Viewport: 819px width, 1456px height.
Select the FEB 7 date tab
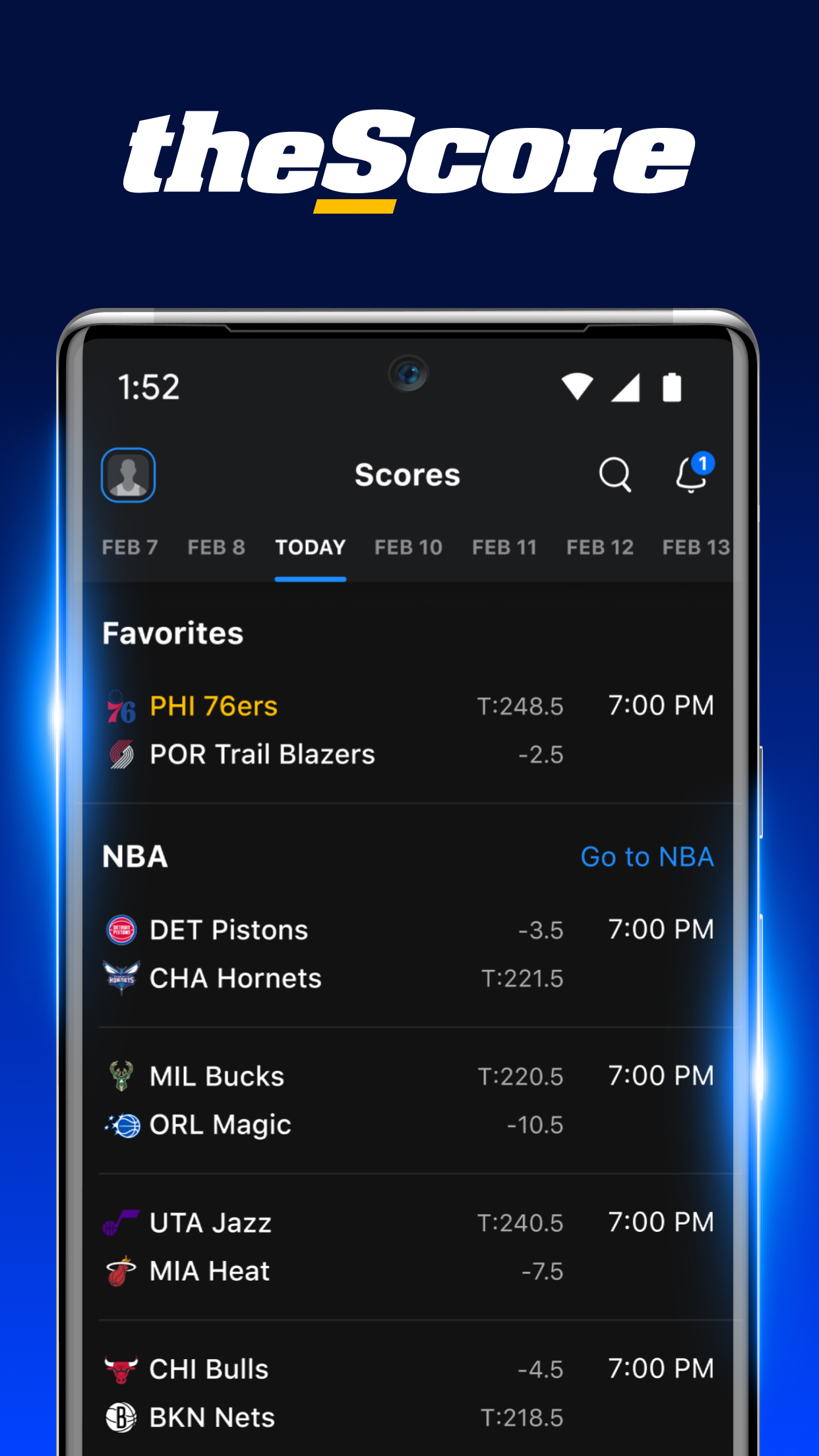click(129, 547)
